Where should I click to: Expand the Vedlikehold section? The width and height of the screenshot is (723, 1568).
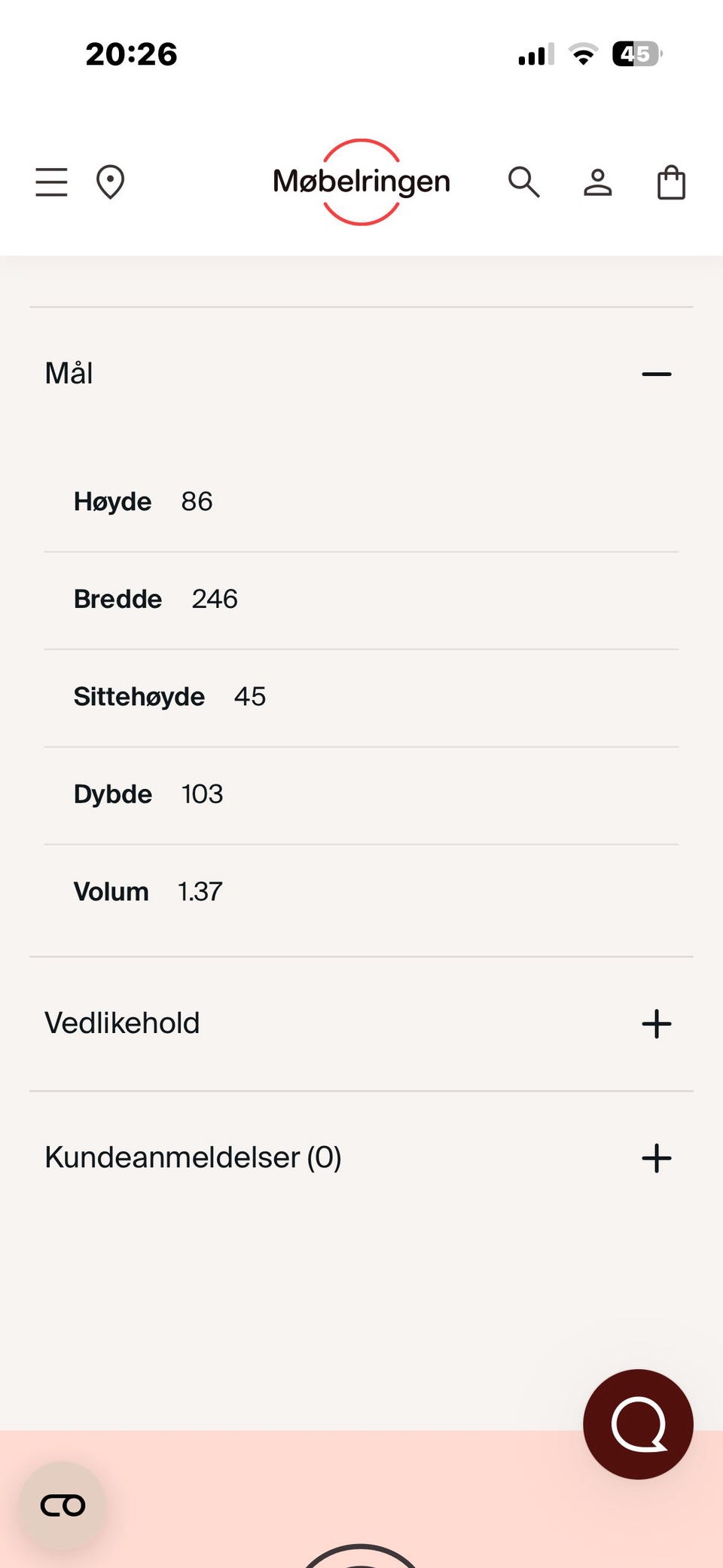(x=656, y=1024)
